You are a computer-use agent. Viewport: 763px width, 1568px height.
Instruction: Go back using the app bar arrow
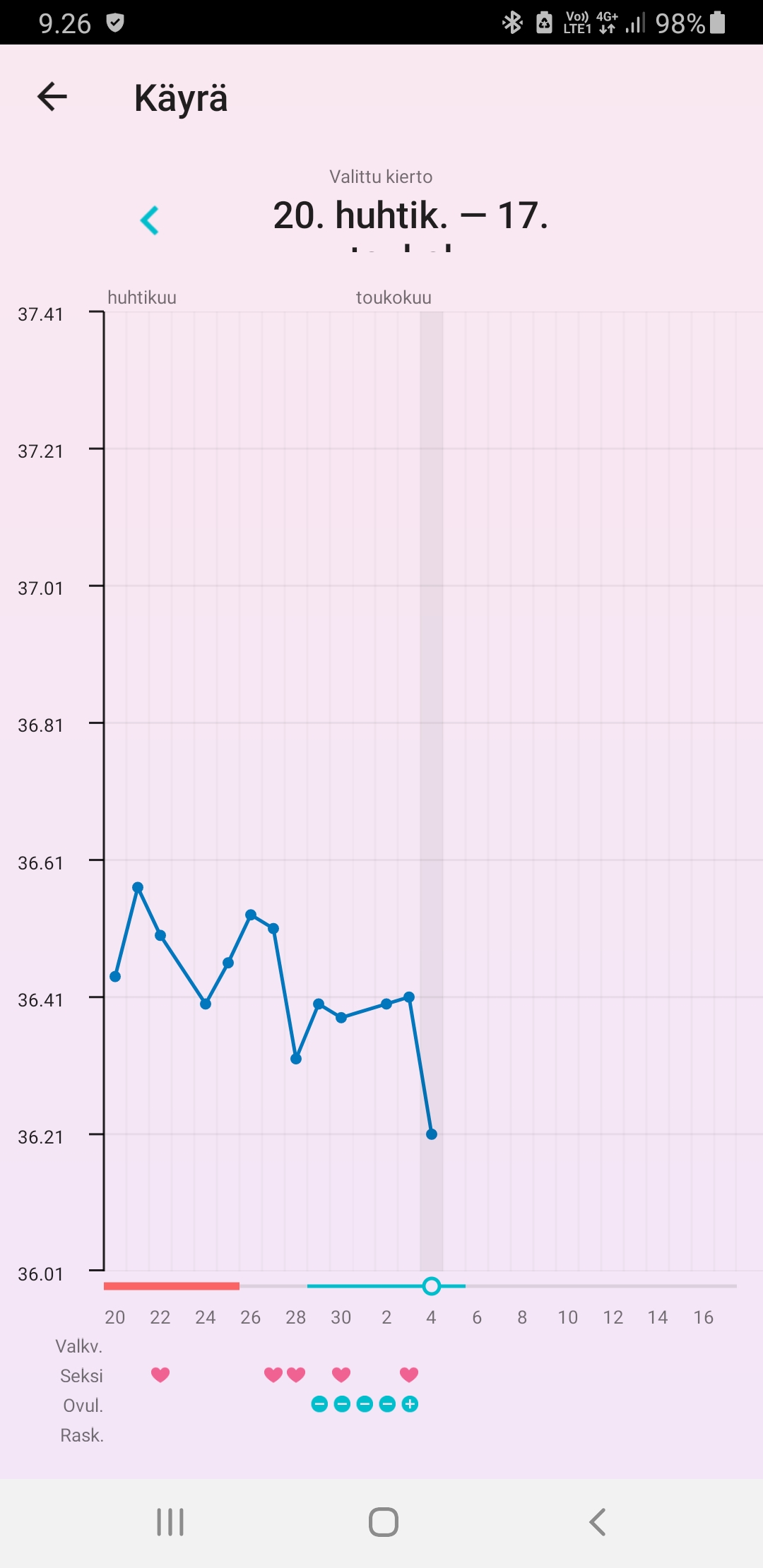(52, 97)
